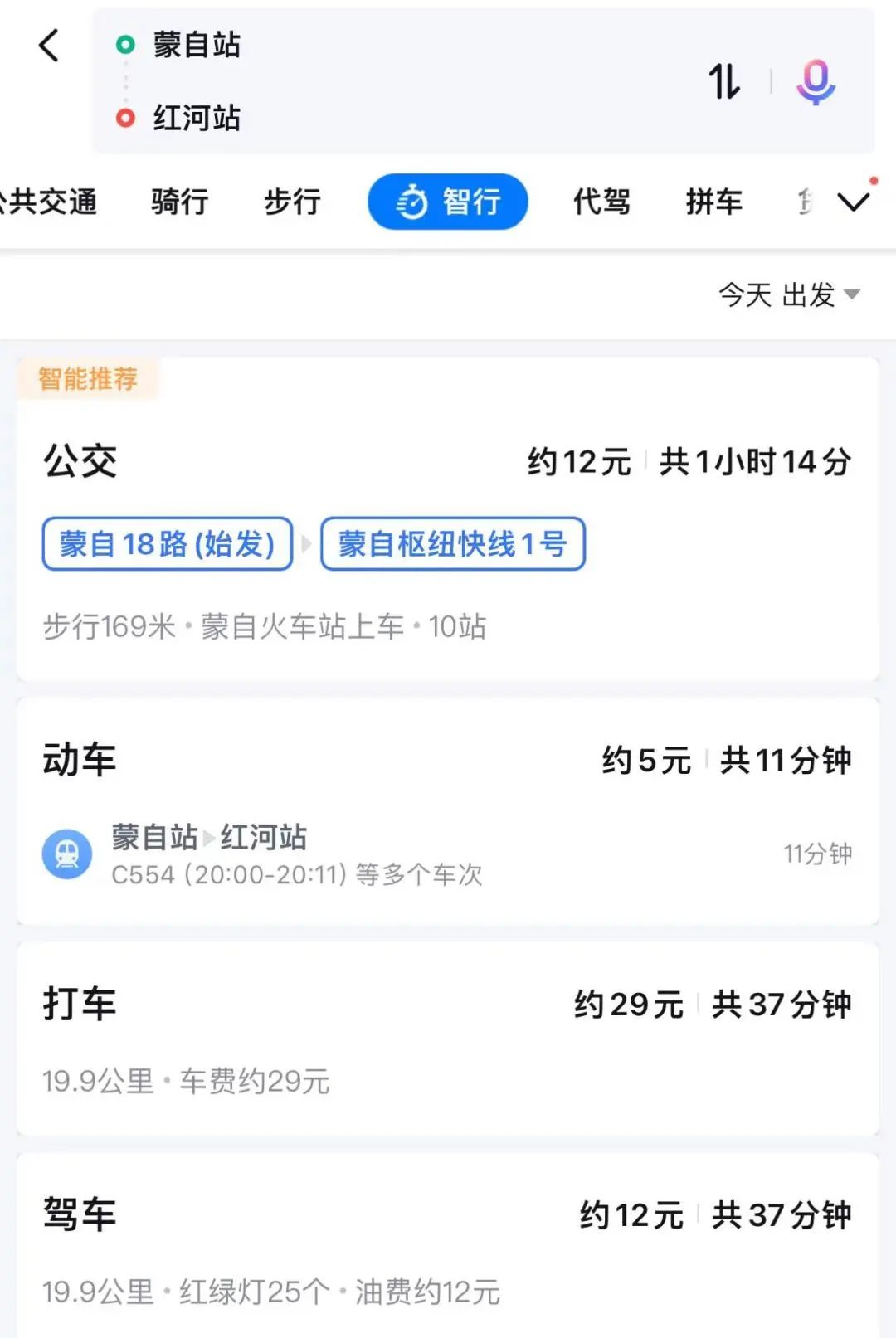Screen dimensions: 896x1338
Task: Activate voice input microphone
Action: [816, 81]
